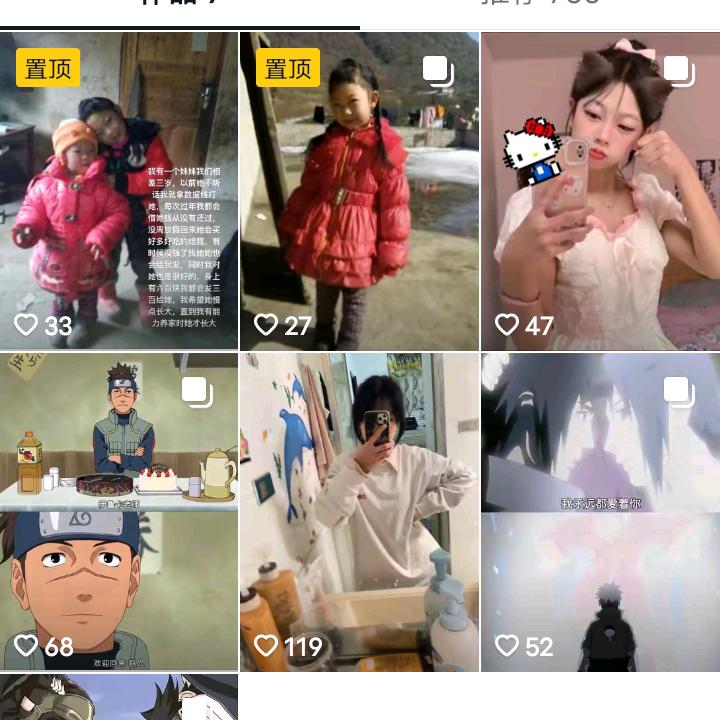Open the anime silhouette post with 52 likes
This screenshot has width=720, height=720.
600,511
